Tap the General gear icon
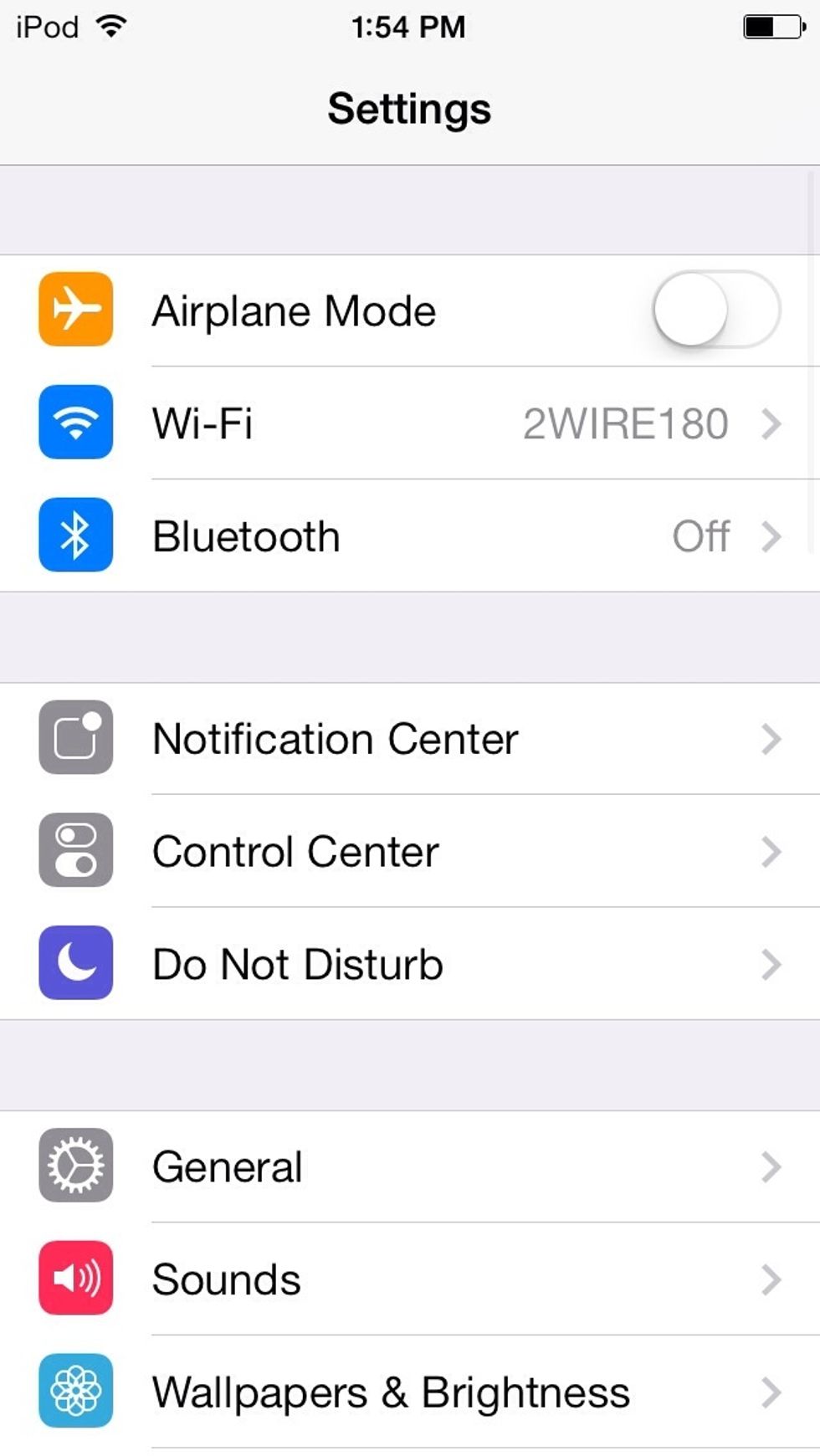Screen dimensions: 820x1456 (75, 1166)
